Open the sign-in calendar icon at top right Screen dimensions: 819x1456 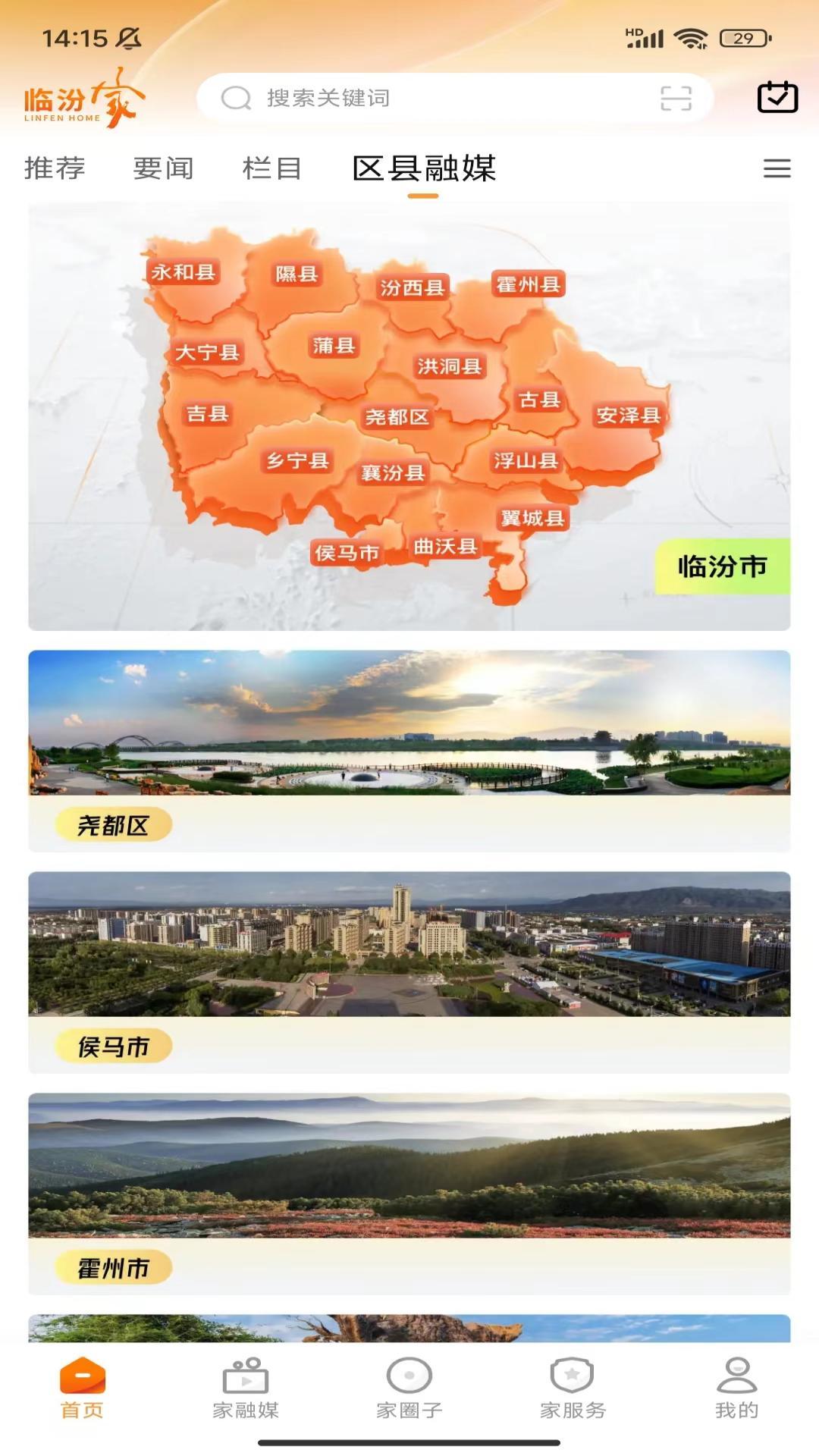pyautogui.click(x=777, y=97)
